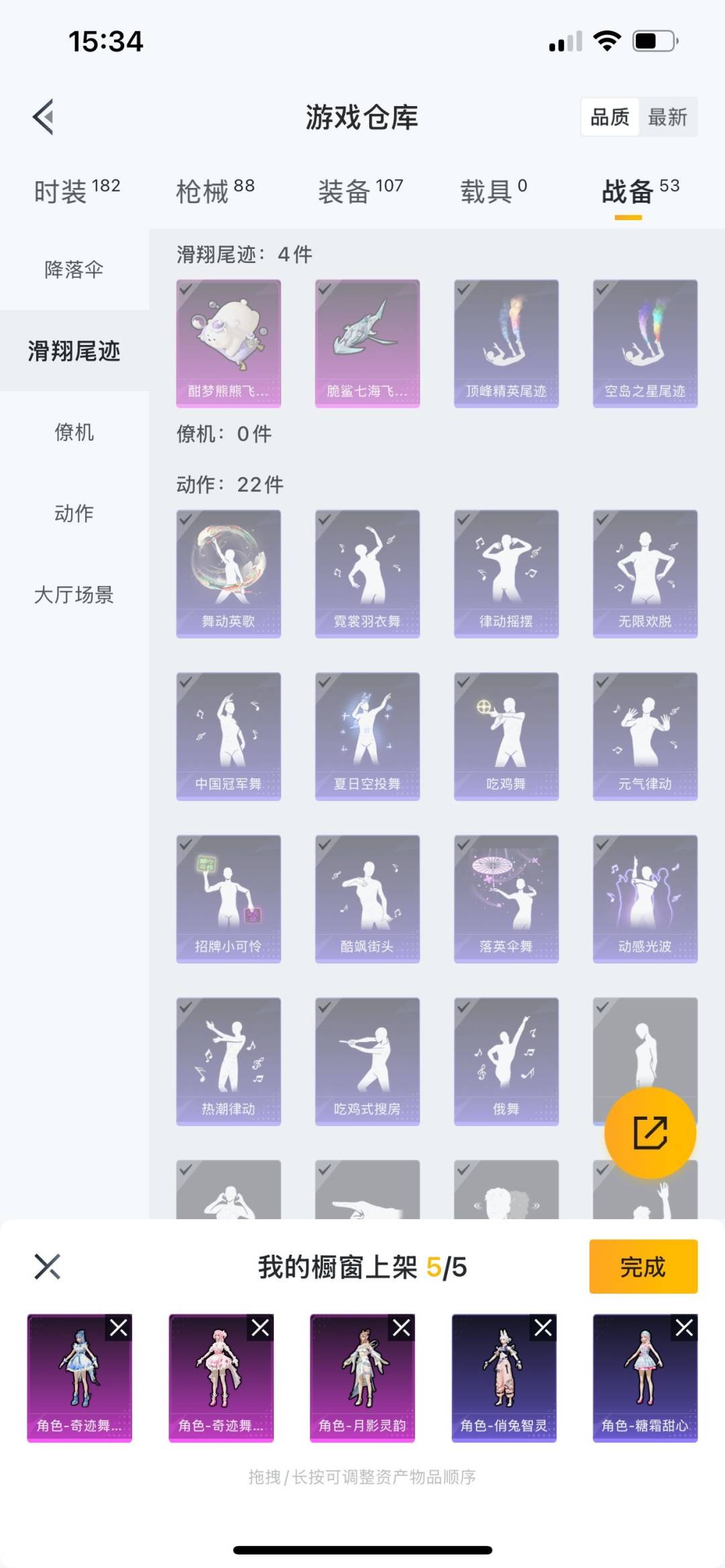Select the 顶峰精英尾迹 item
725x1568 pixels.
pyautogui.click(x=506, y=343)
